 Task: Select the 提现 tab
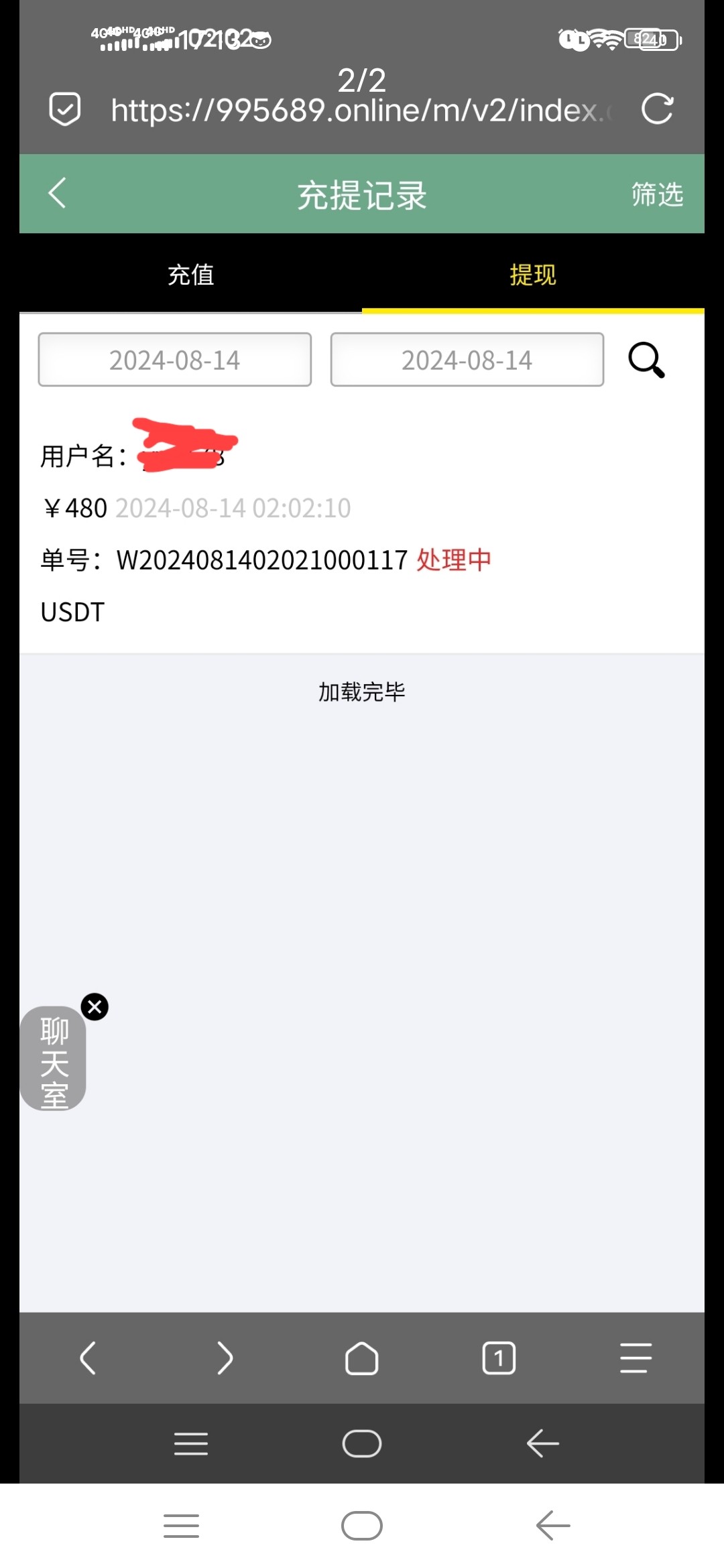click(x=533, y=275)
